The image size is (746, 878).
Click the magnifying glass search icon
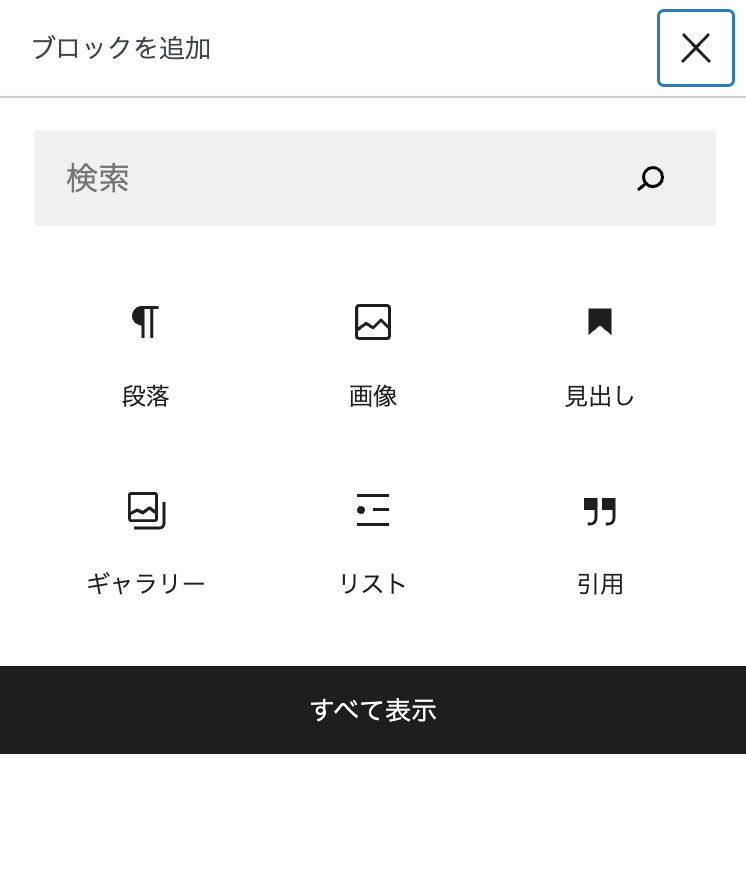[x=650, y=178]
